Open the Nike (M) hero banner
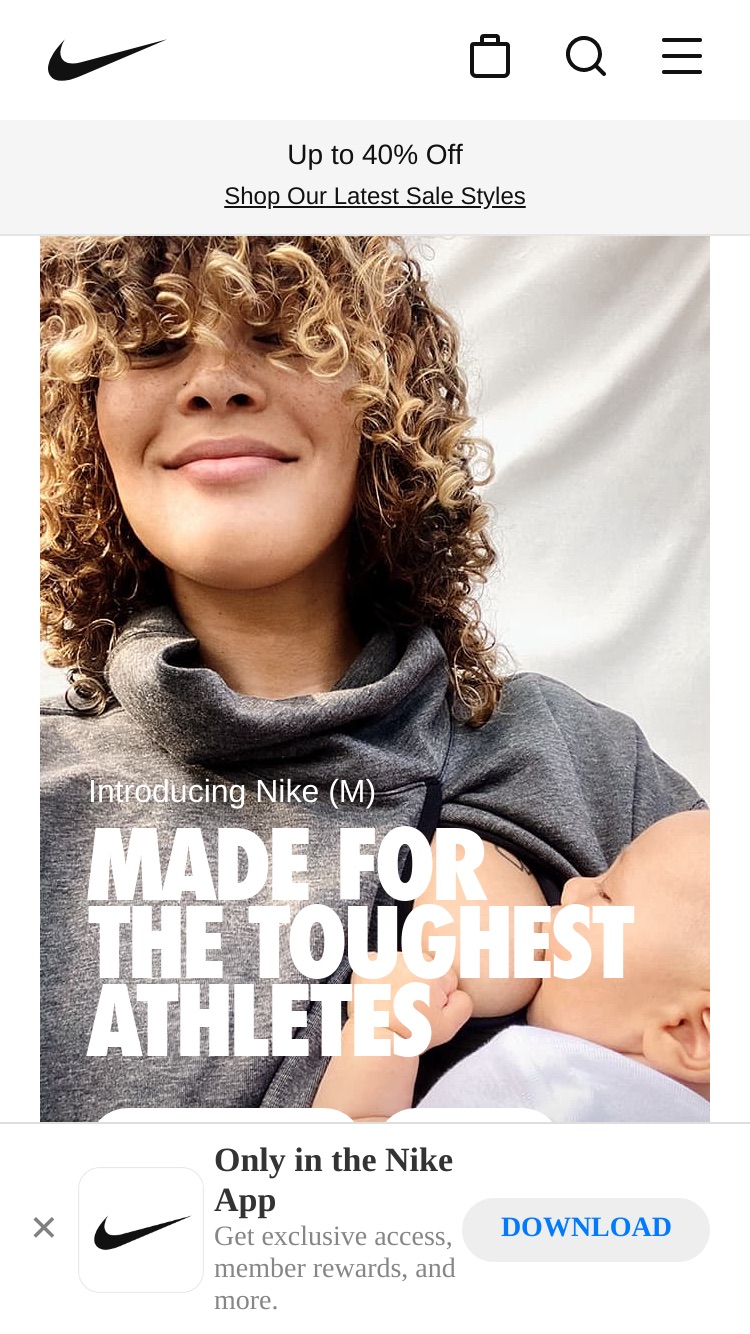750x1334 pixels. tap(375, 679)
